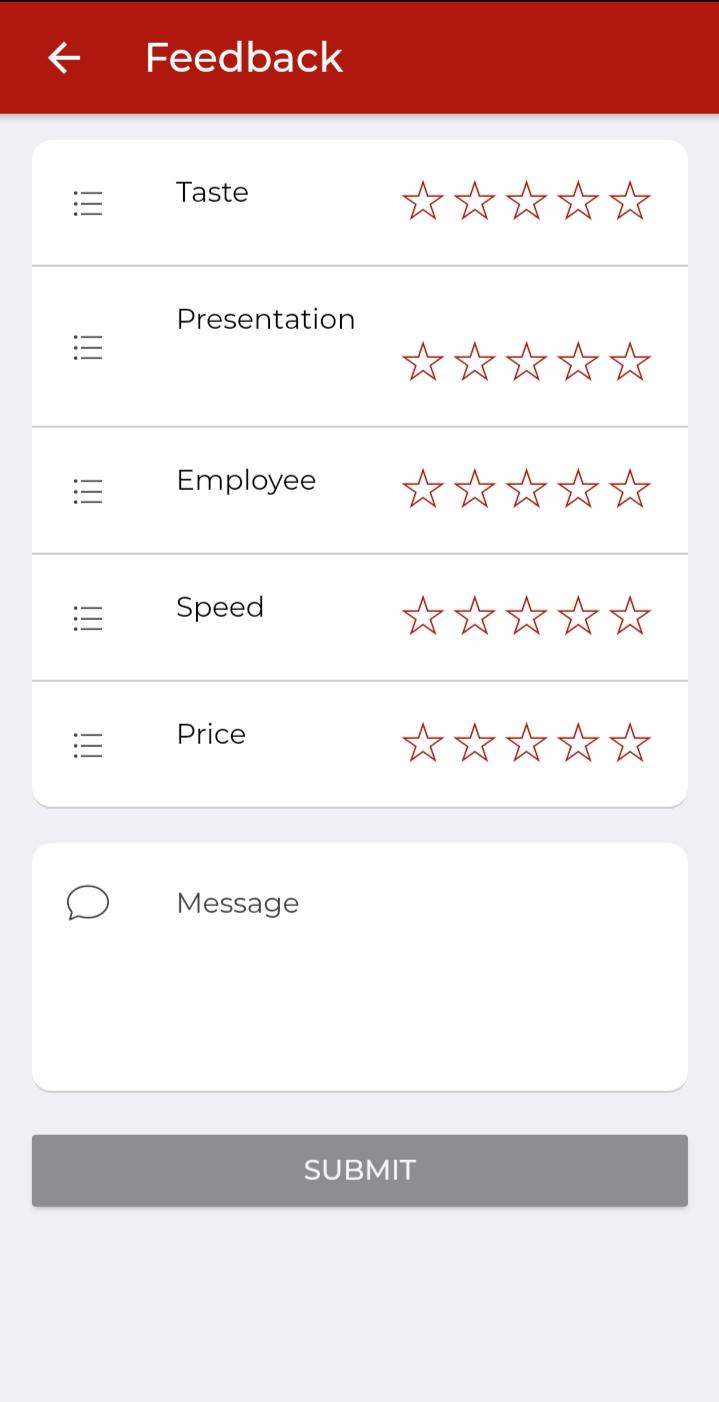Rate Employee with four stars
This screenshot has width=719, height=1402.
(578, 489)
